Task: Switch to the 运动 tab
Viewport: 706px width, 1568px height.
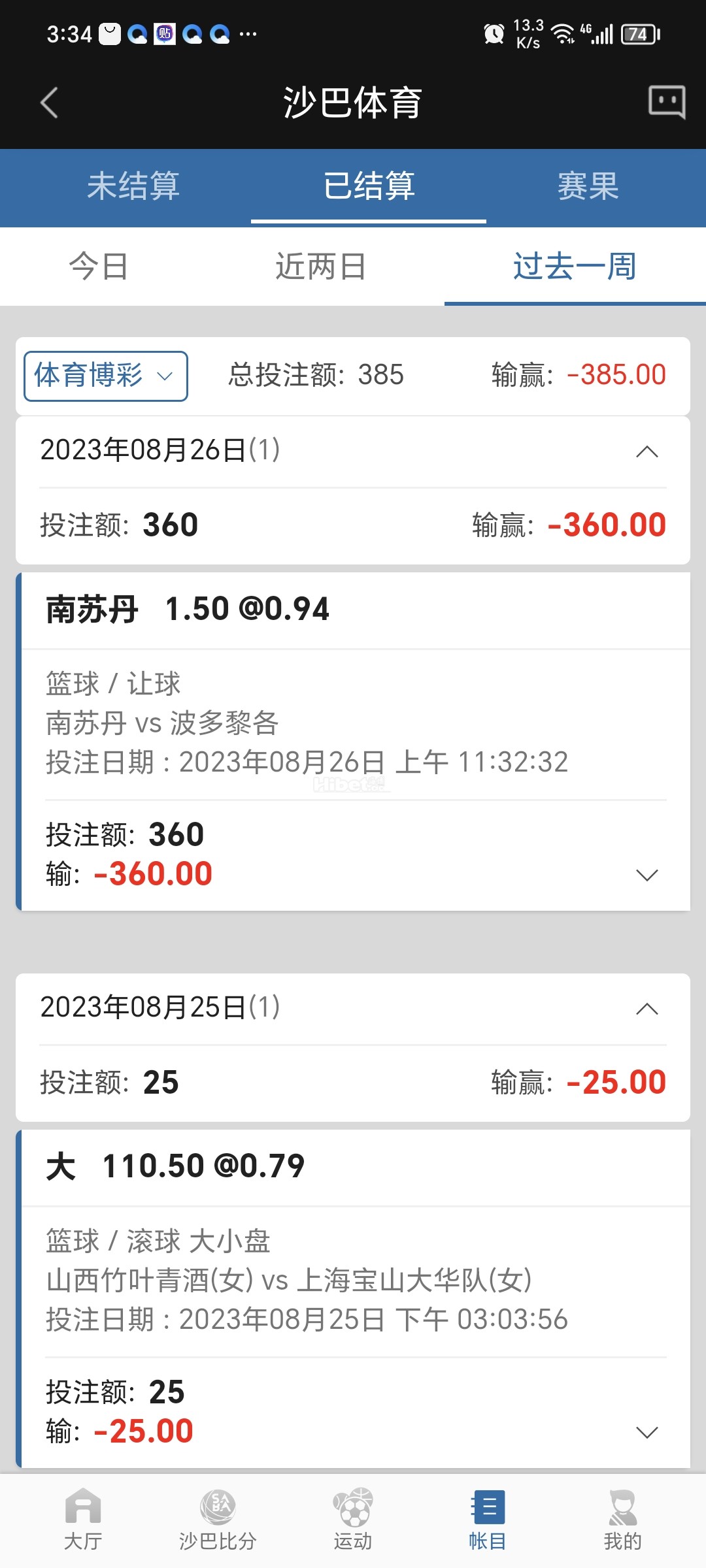Action: (x=353, y=1520)
